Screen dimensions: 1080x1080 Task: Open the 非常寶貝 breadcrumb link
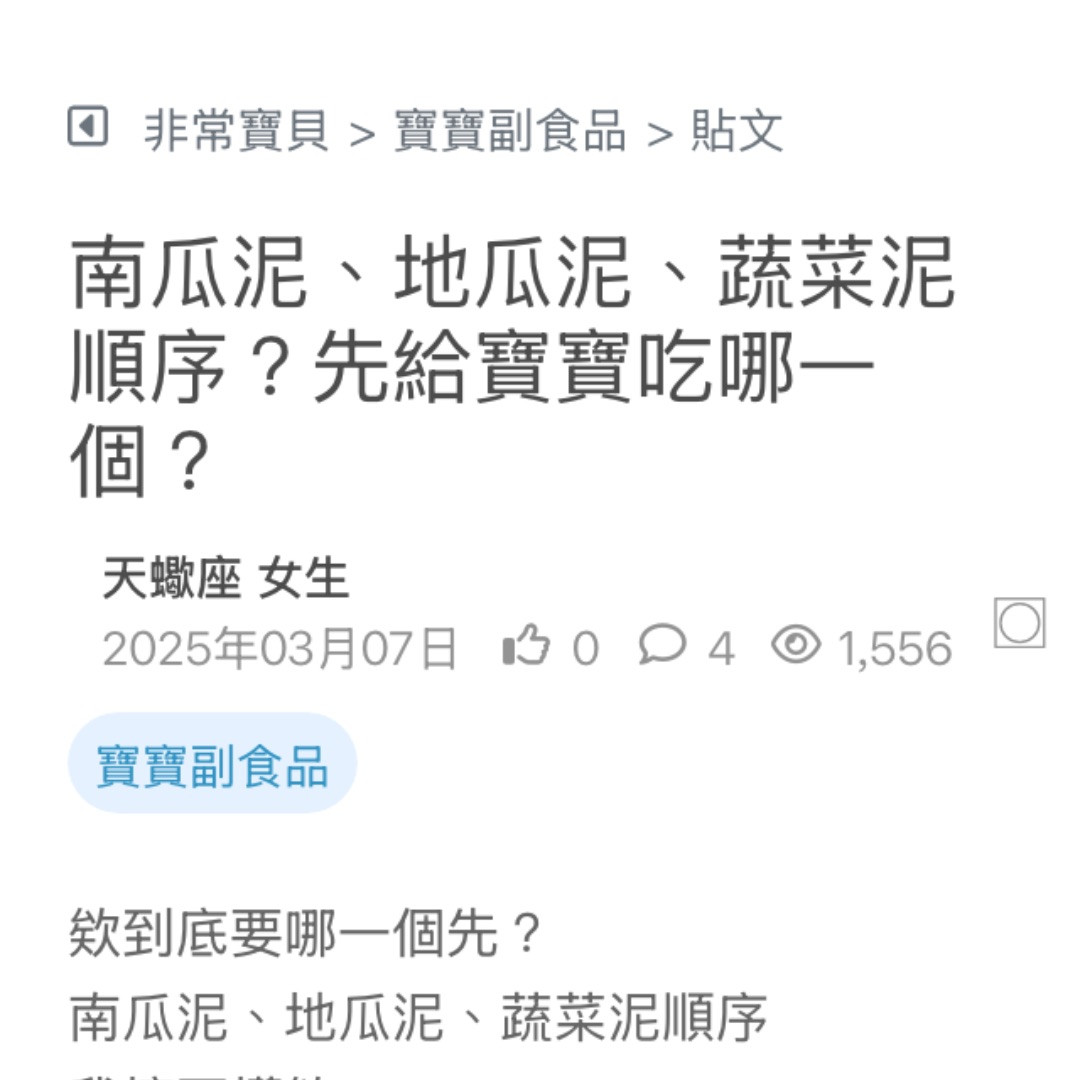tap(236, 131)
